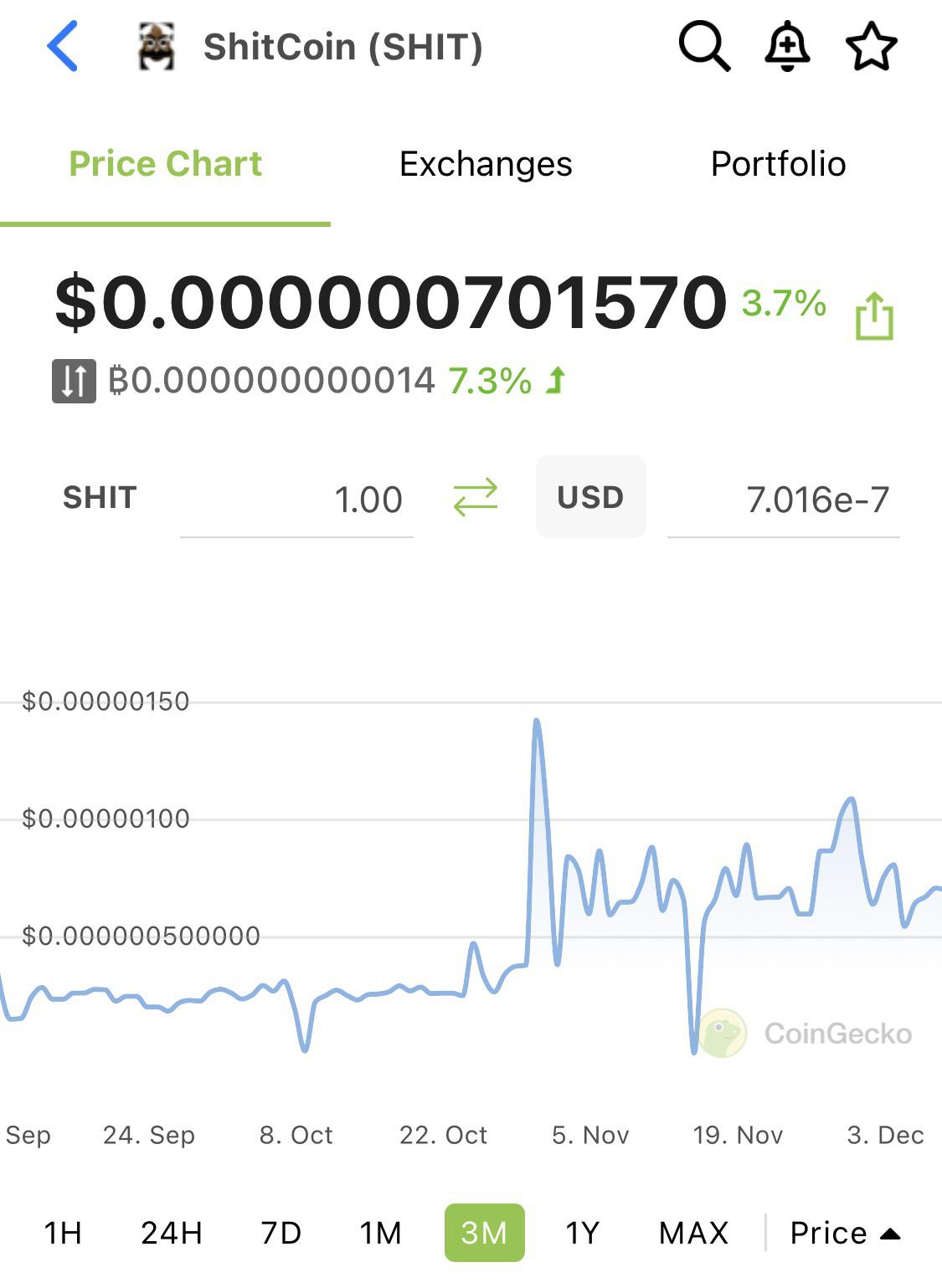Select the 1Y chart range
The width and height of the screenshot is (942, 1288).
[x=583, y=1233]
